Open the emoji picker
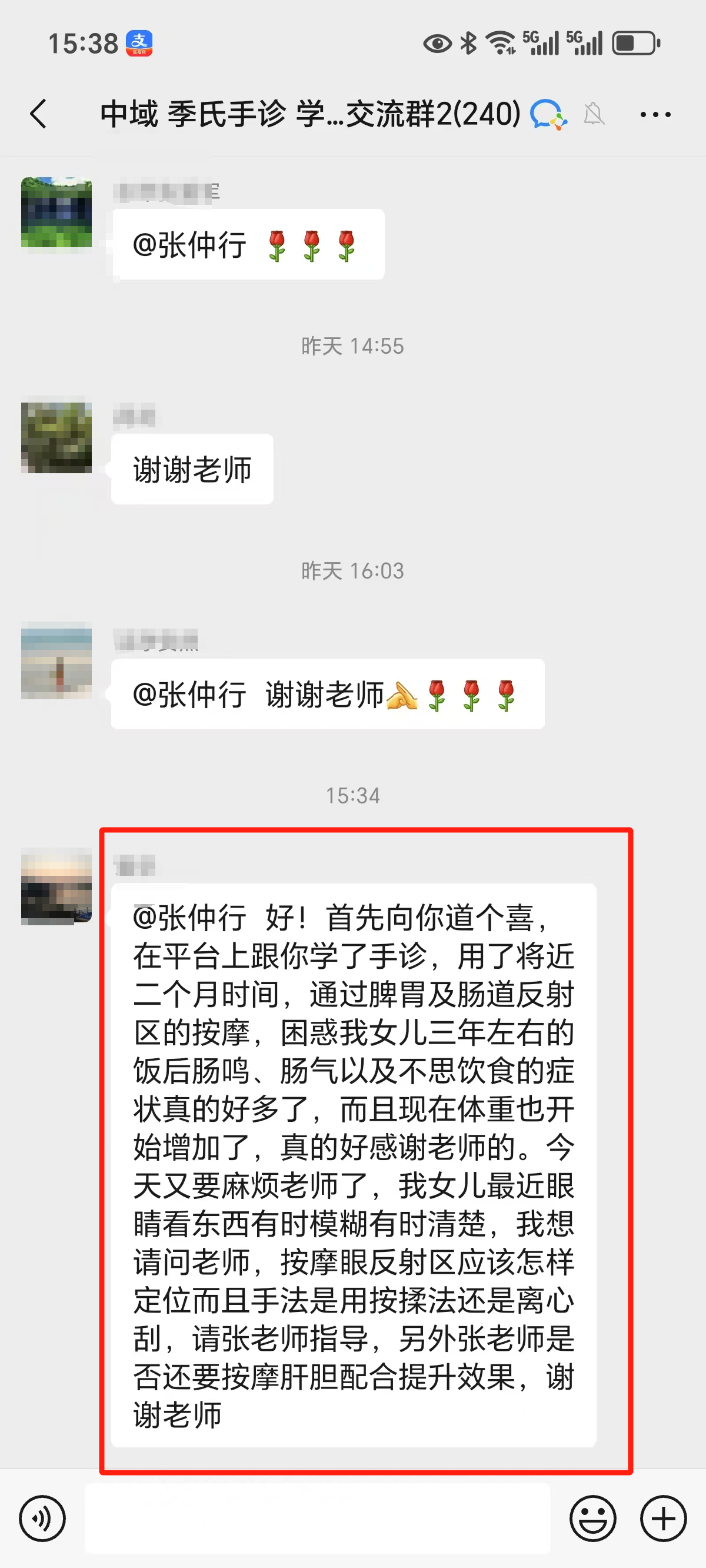This screenshot has height=1568, width=706. (592, 1518)
